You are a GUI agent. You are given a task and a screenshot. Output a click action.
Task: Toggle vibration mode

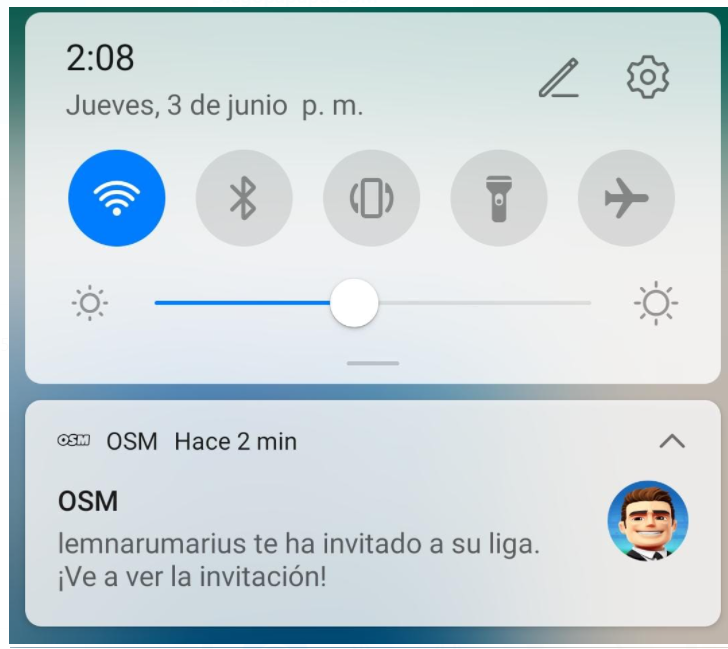[x=371, y=198]
